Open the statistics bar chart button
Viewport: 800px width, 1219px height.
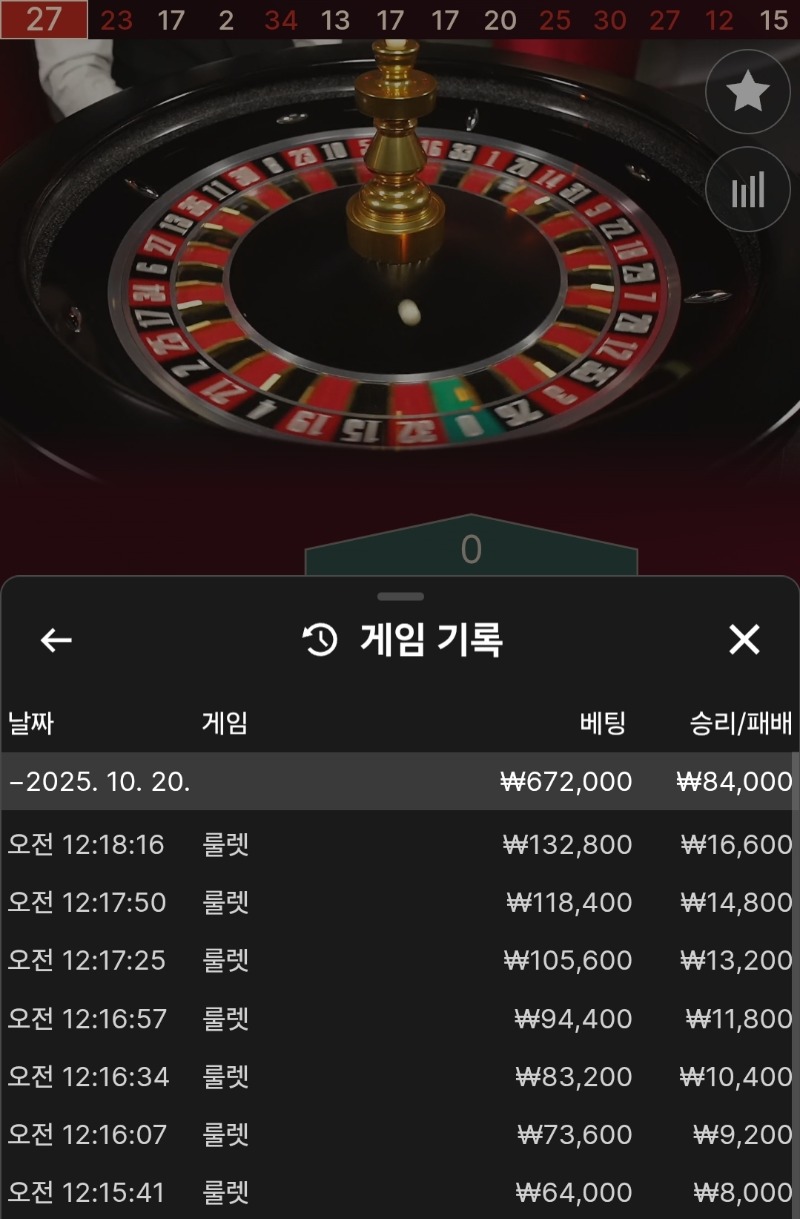[x=747, y=189]
